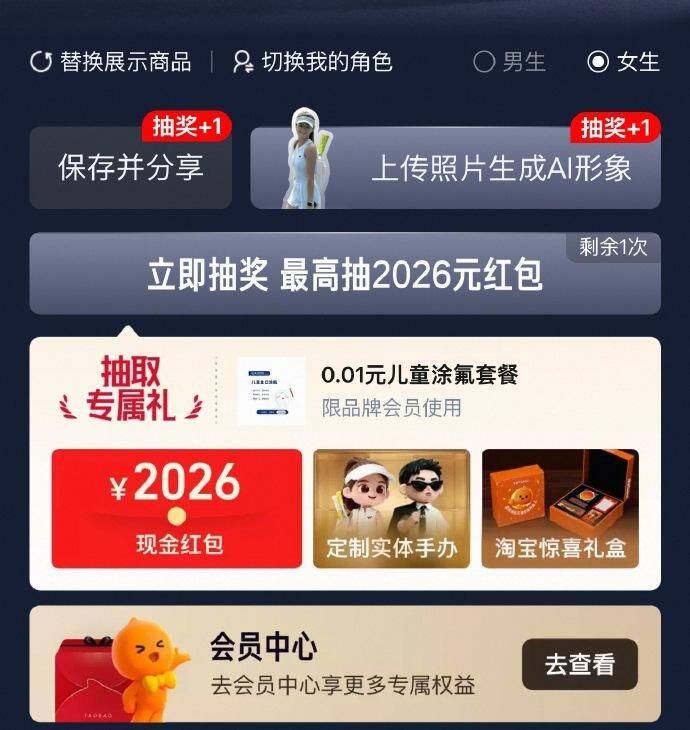
Task: Open the ¥2026 现金红包 prize card
Action: click(176, 508)
